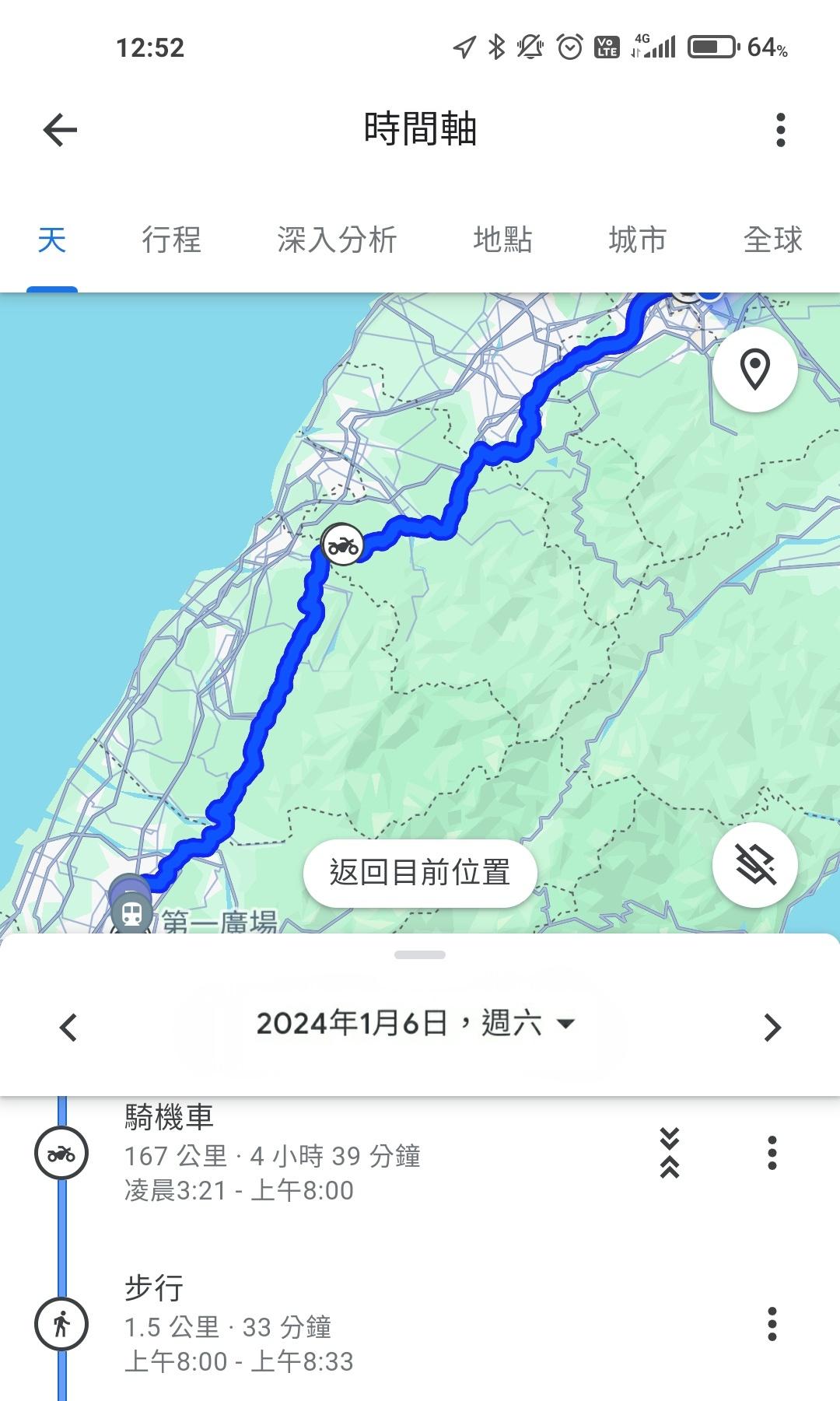Open the top-right overflow menu

(781, 130)
